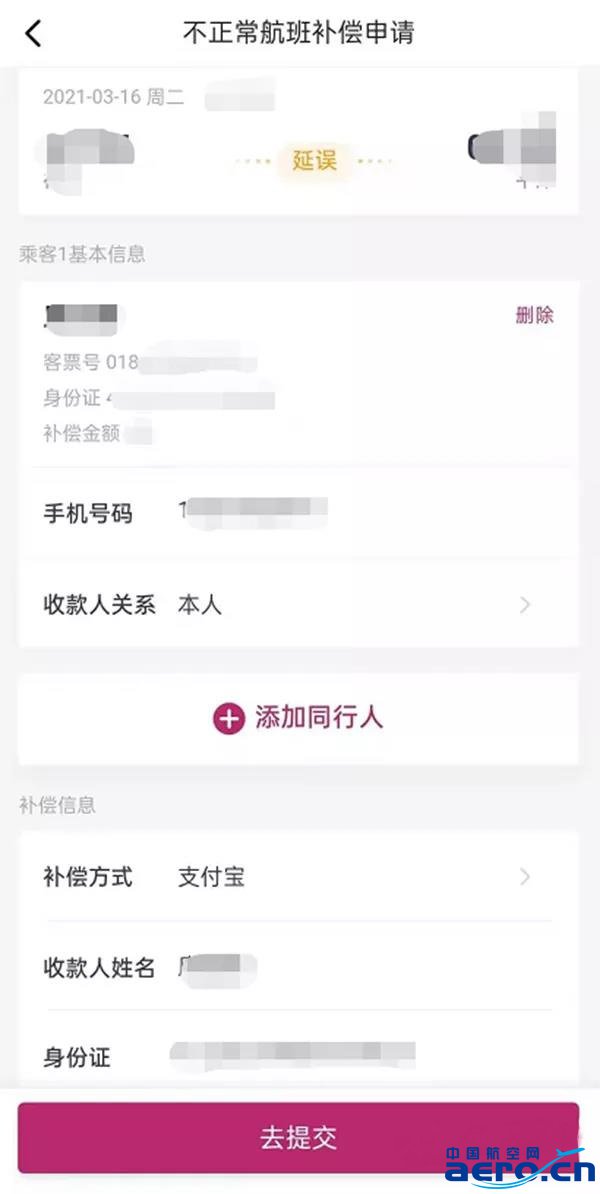Image resolution: width=600 pixels, height=1194 pixels.
Task: Edit the 收款人姓名 field
Action: pyautogui.click(x=298, y=967)
